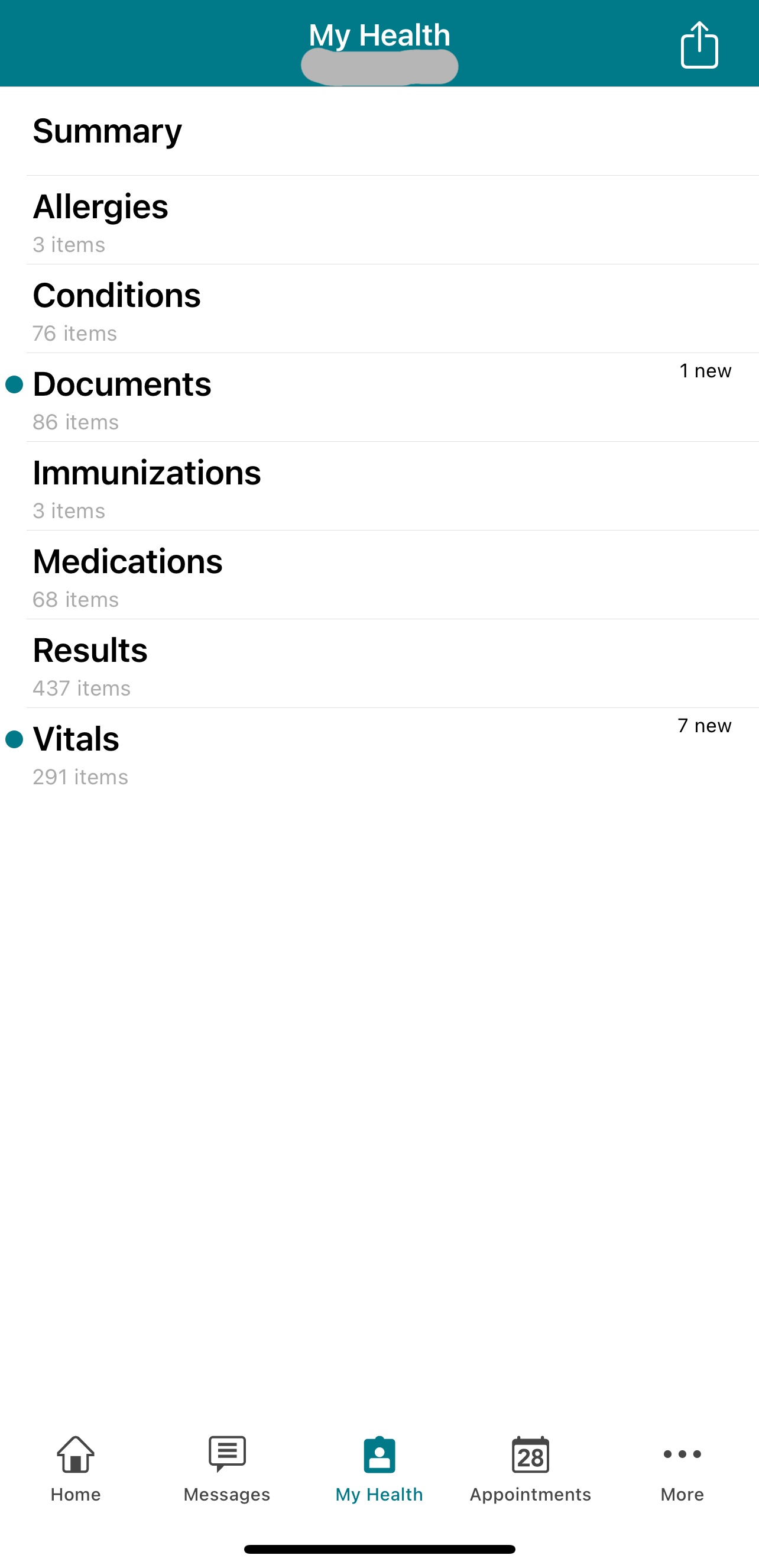Tap the '1 new' badge on Documents
The image size is (759, 1568).
tap(705, 370)
